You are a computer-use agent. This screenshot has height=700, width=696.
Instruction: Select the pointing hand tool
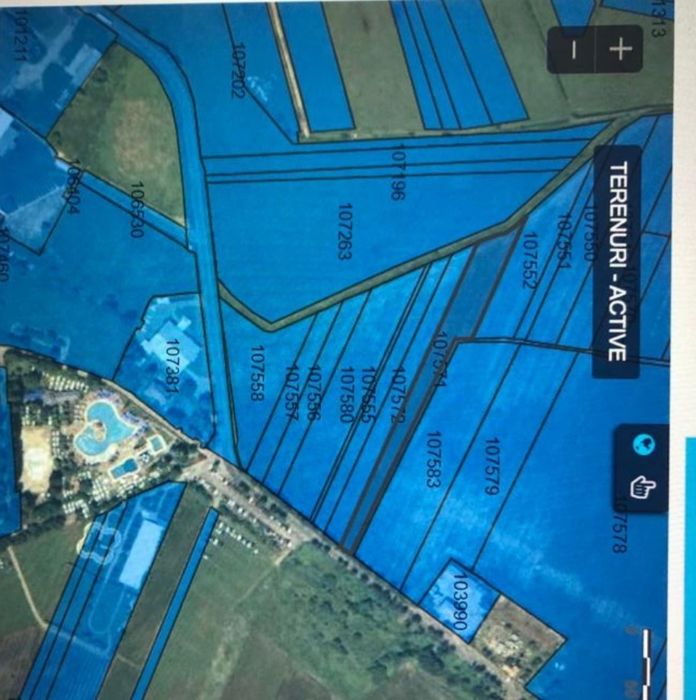coord(642,488)
